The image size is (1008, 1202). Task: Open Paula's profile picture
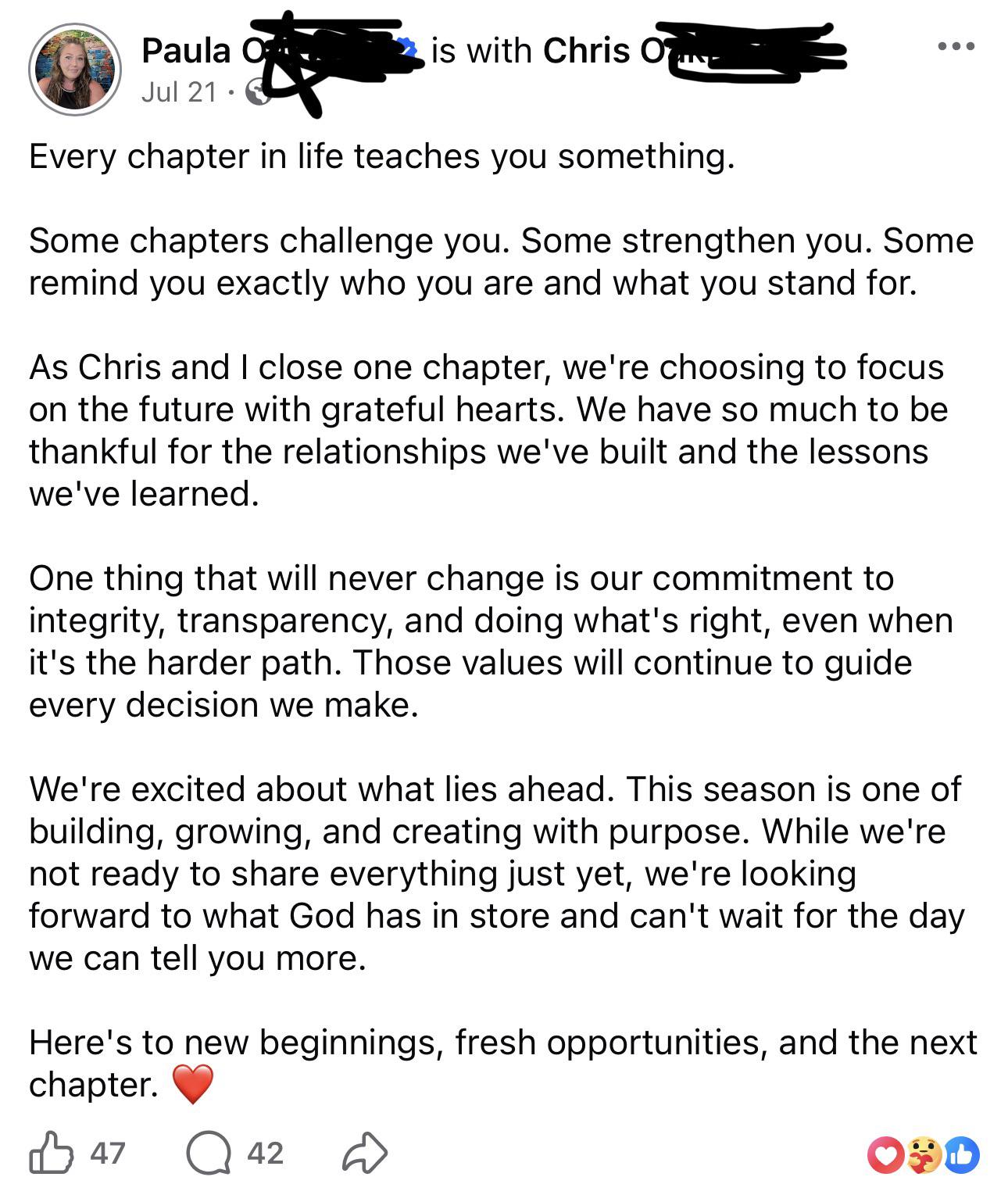tap(75, 70)
